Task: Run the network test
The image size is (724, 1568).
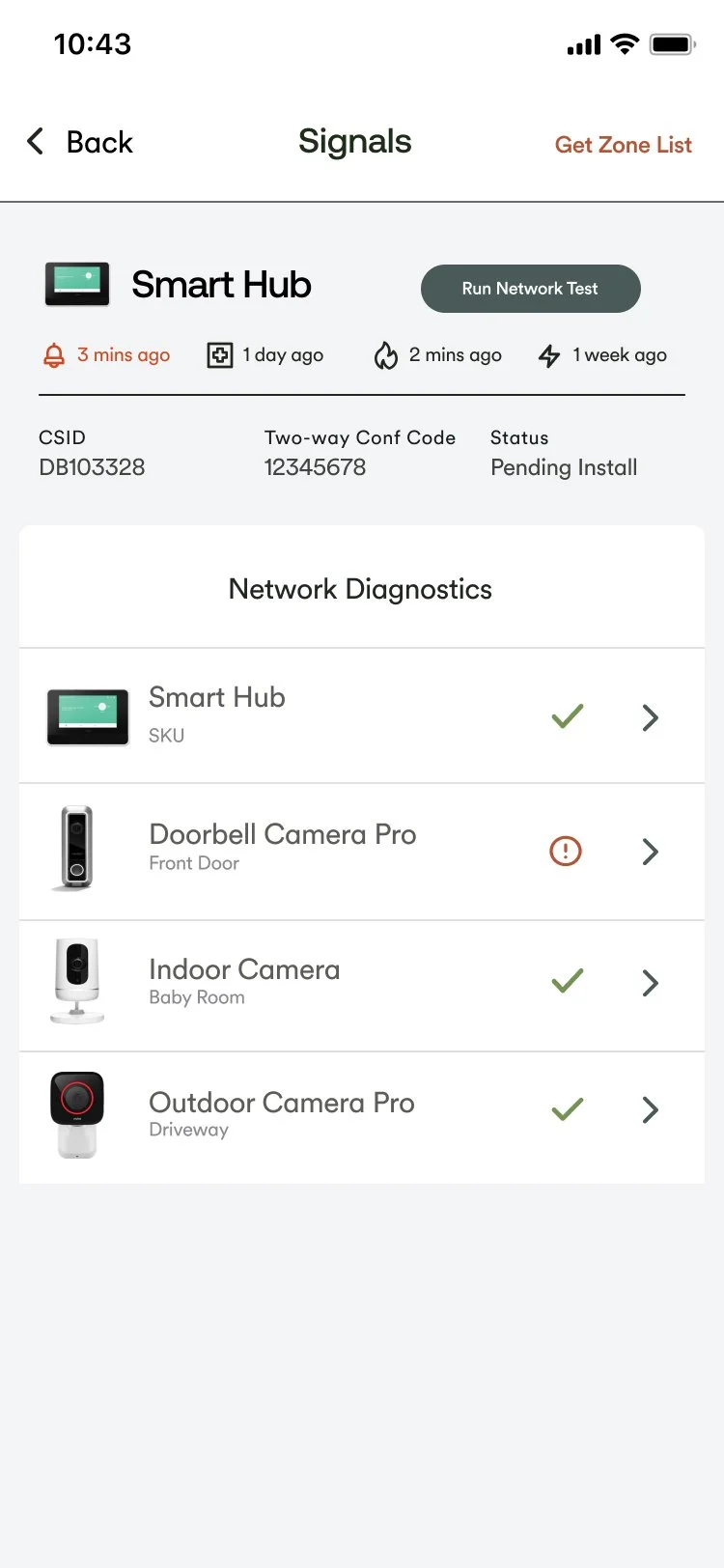Action: click(530, 289)
